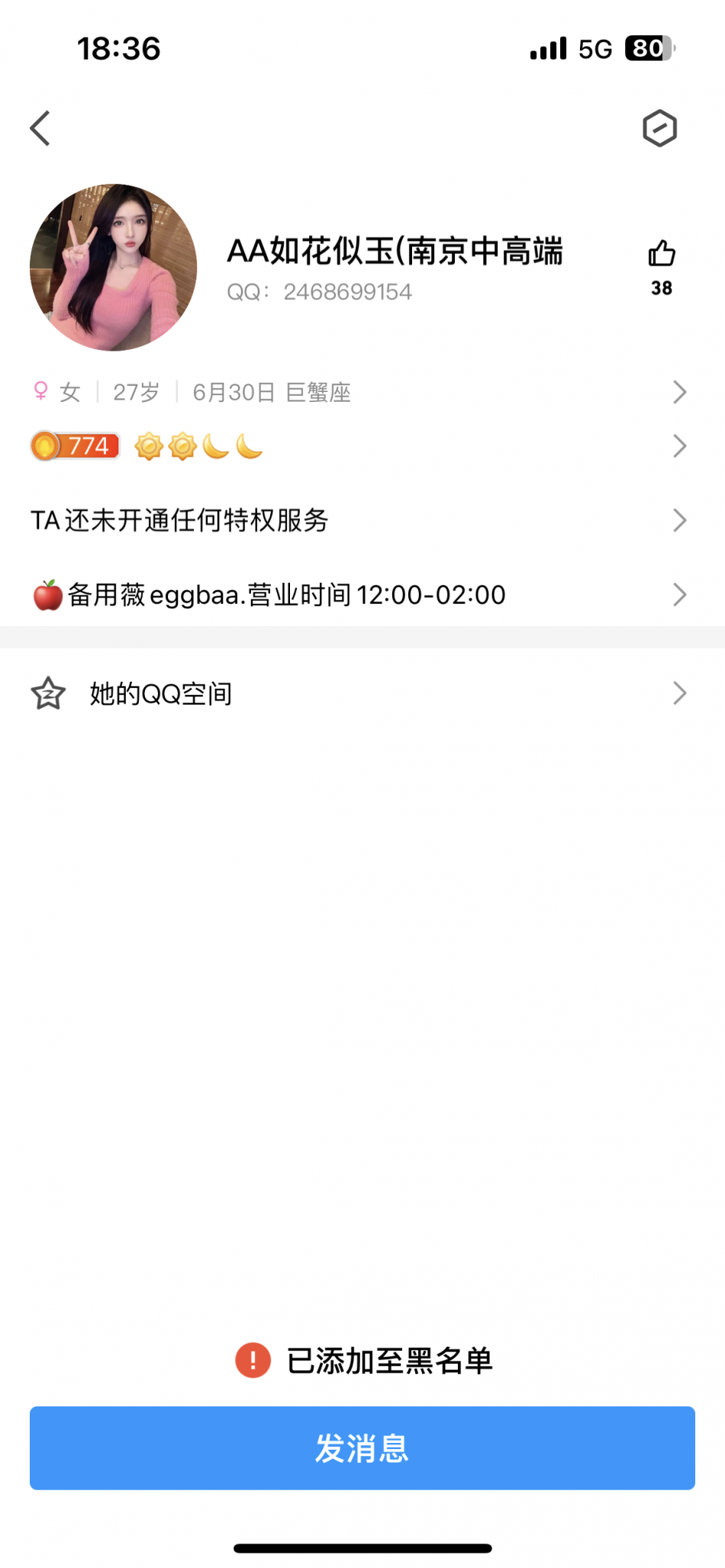The image size is (725, 1568).
Task: Go back using the top-left arrow
Action: tap(40, 128)
